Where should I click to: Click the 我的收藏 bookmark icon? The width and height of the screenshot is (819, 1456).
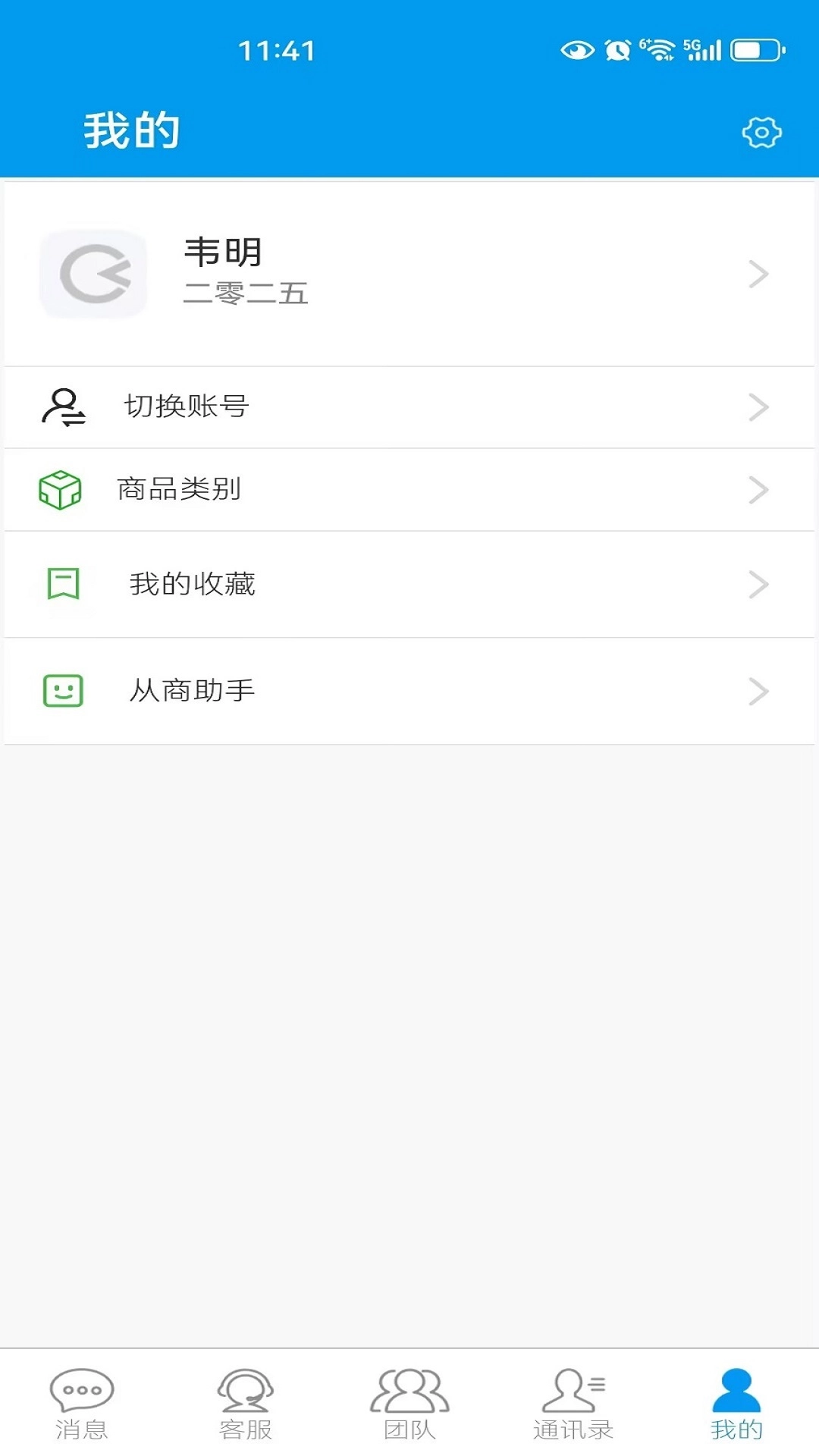tap(64, 584)
